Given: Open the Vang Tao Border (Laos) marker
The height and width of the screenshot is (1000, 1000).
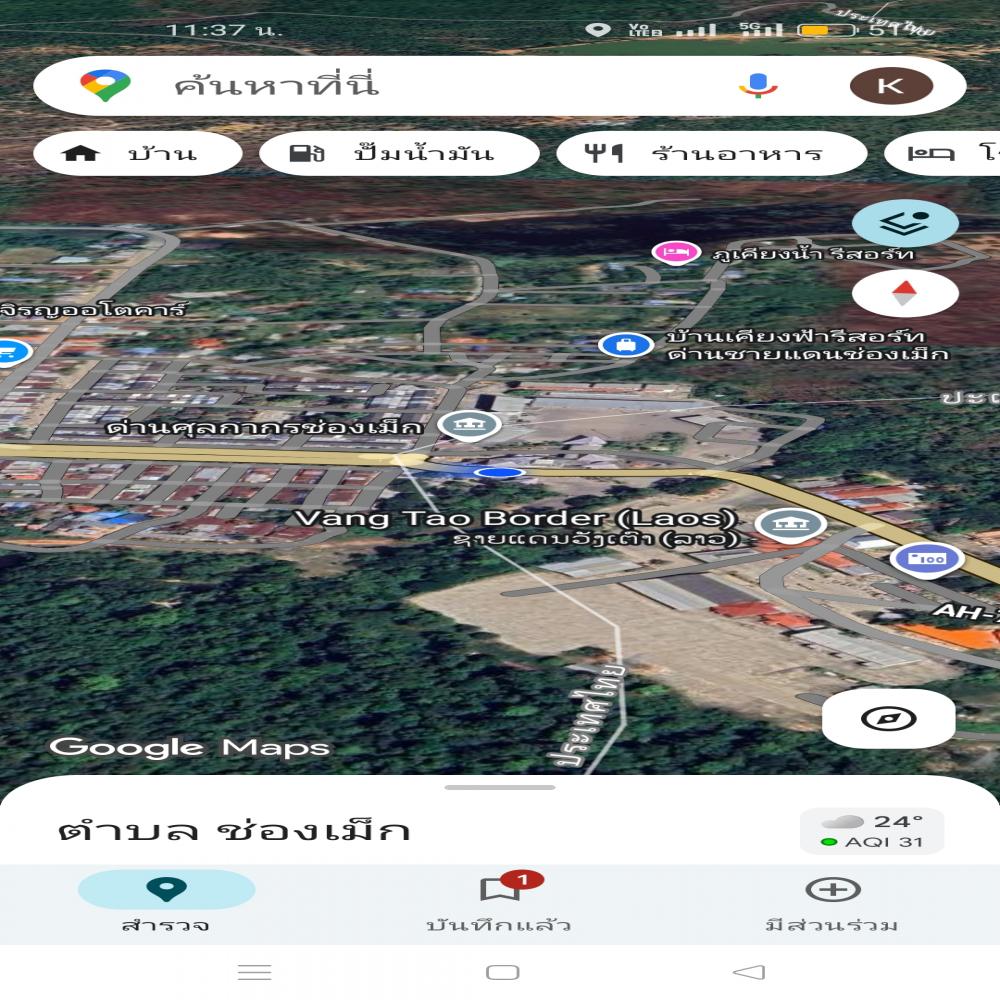Looking at the screenshot, I should pos(792,523).
